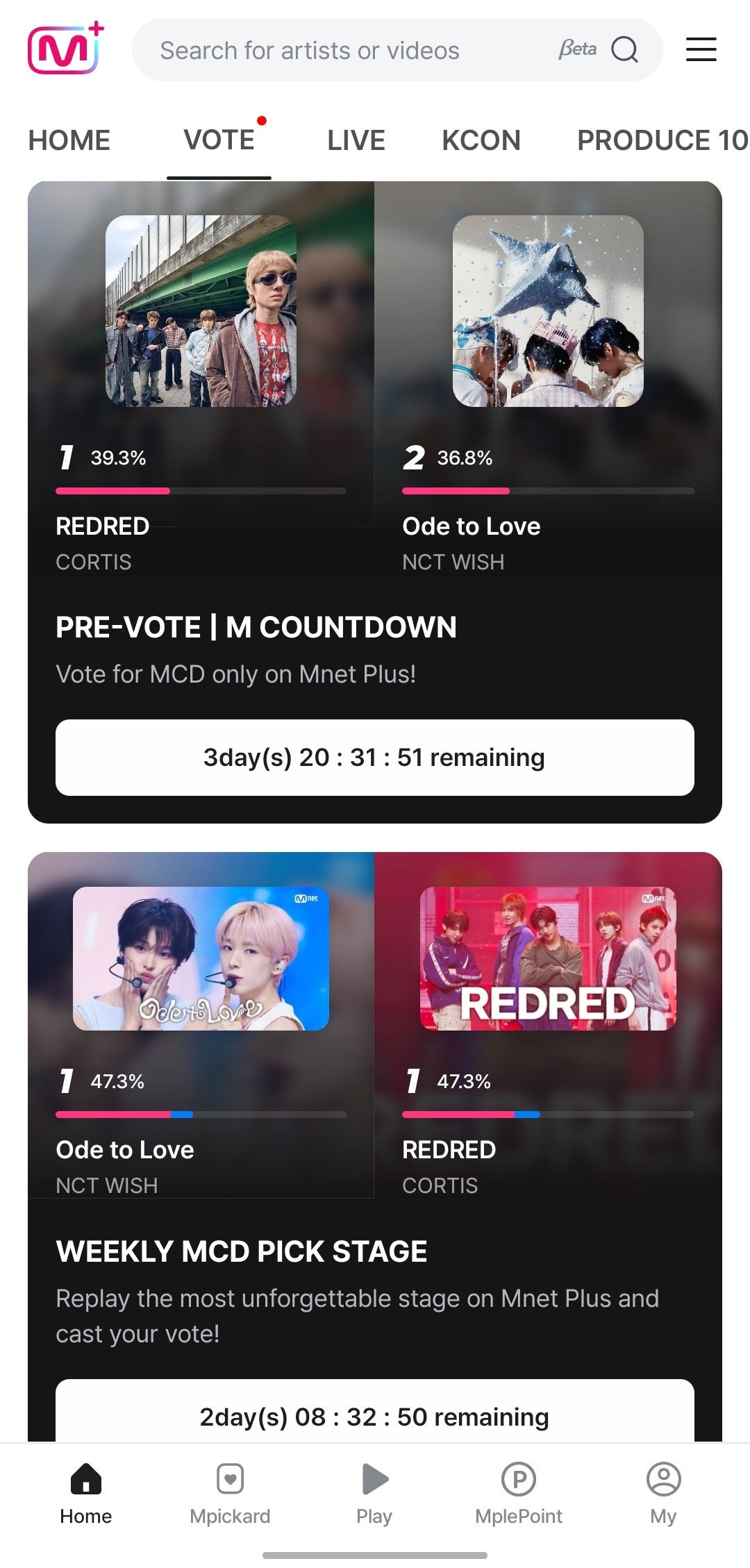This screenshot has height=1568, width=750.
Task: Go to Mpickard in the bottom bar
Action: click(x=230, y=1493)
